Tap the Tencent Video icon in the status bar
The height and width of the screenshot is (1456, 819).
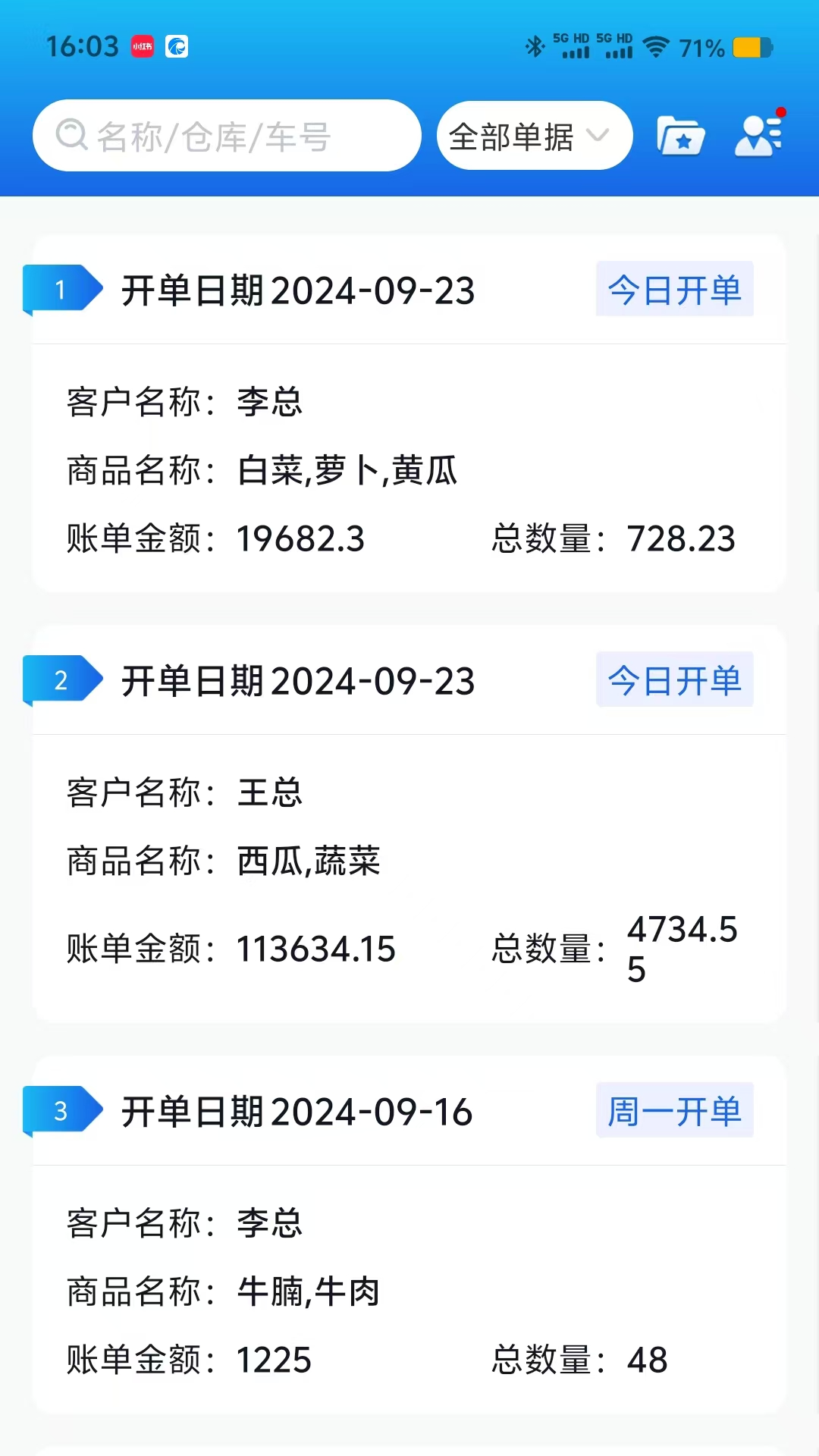(177, 47)
